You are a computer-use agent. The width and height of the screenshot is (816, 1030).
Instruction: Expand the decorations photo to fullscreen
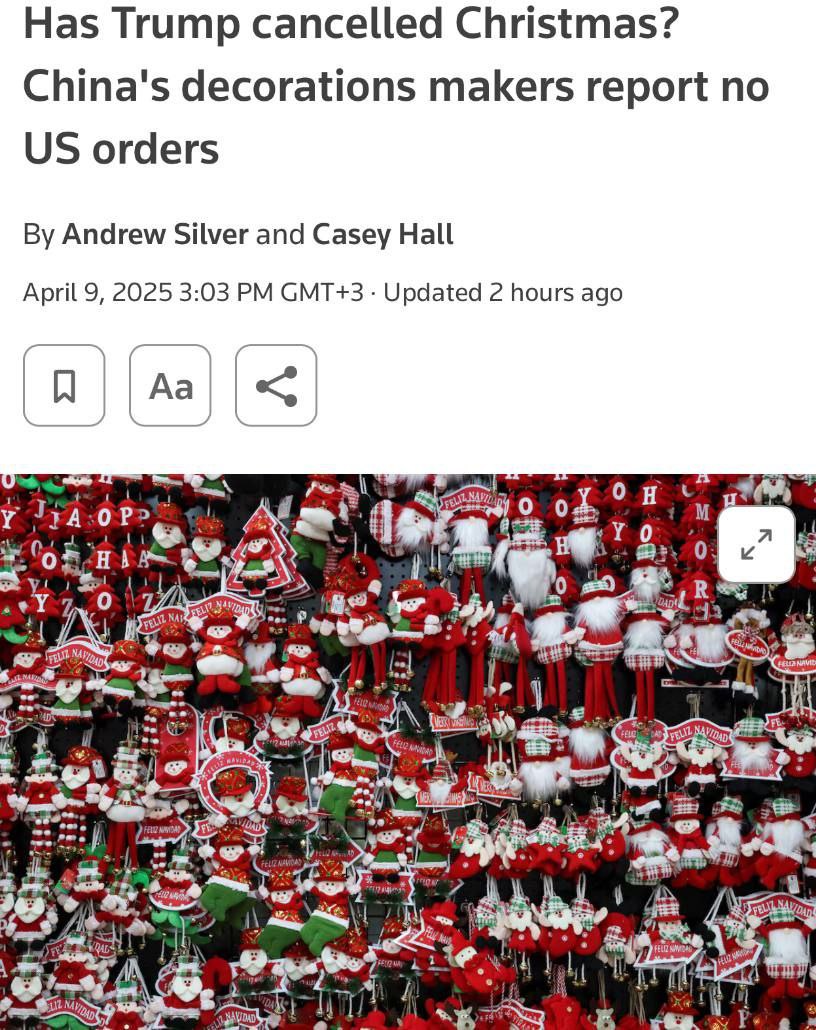(756, 545)
